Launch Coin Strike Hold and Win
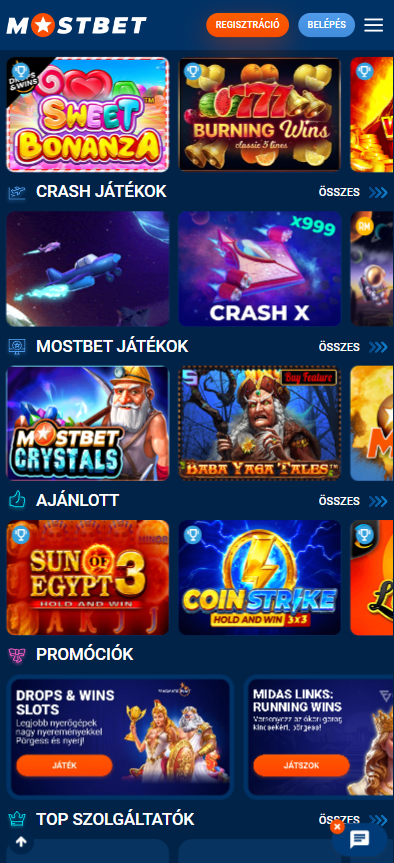 point(260,577)
